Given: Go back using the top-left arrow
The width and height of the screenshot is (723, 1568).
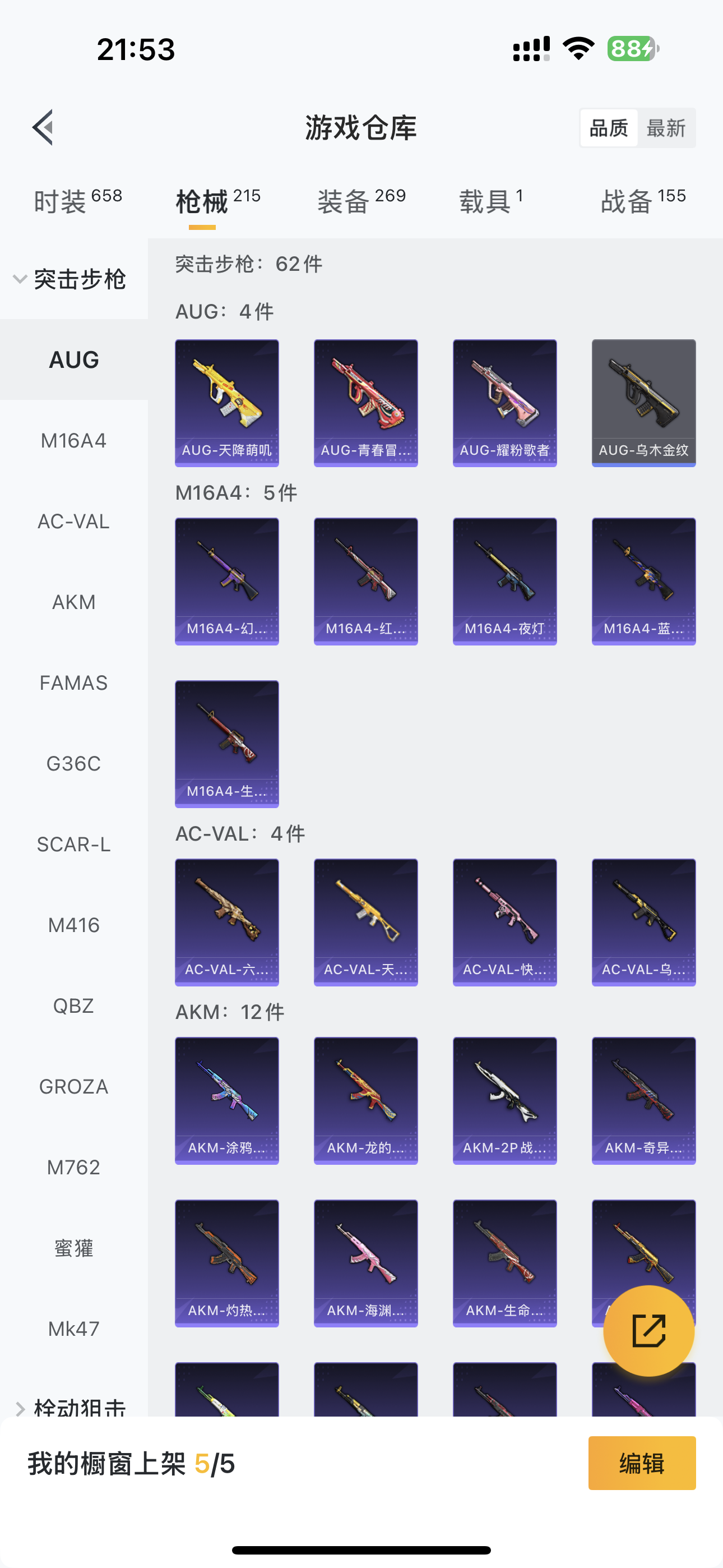Looking at the screenshot, I should point(43,128).
